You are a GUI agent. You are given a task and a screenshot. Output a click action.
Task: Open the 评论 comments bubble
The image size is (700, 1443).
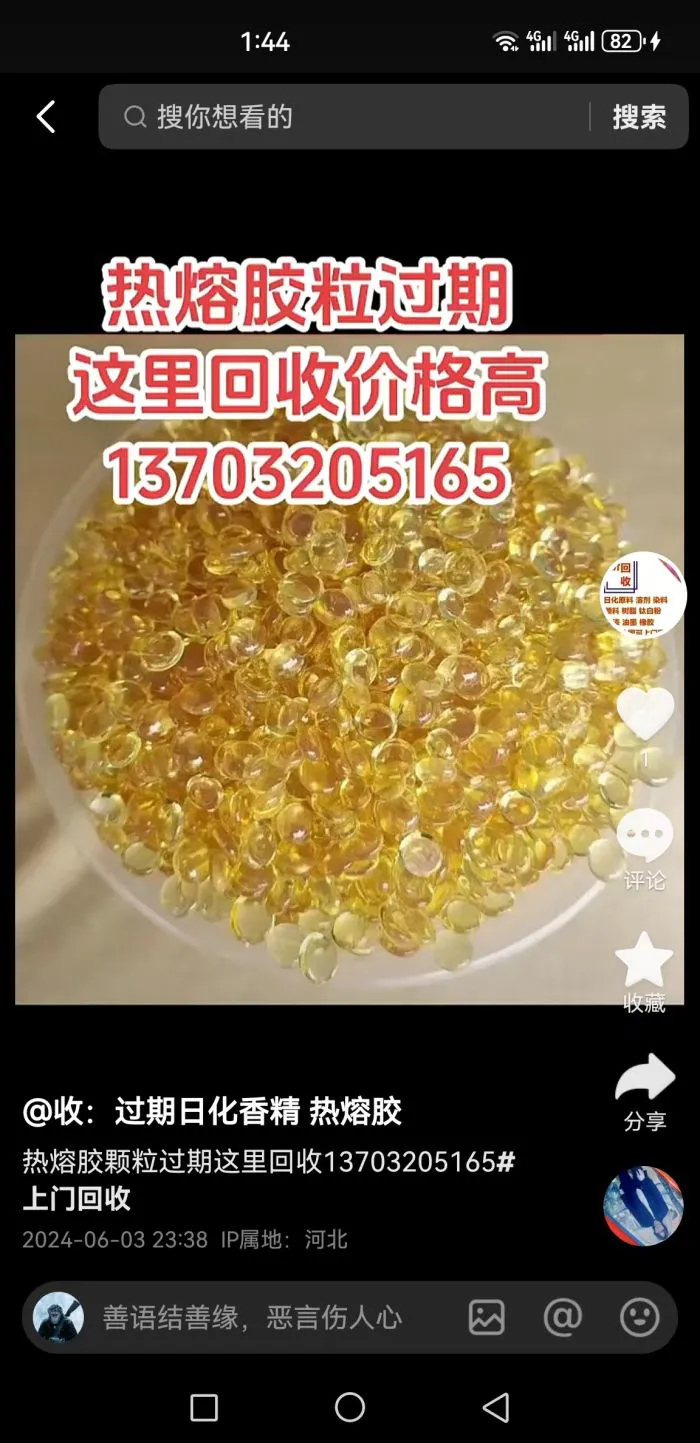tap(644, 838)
